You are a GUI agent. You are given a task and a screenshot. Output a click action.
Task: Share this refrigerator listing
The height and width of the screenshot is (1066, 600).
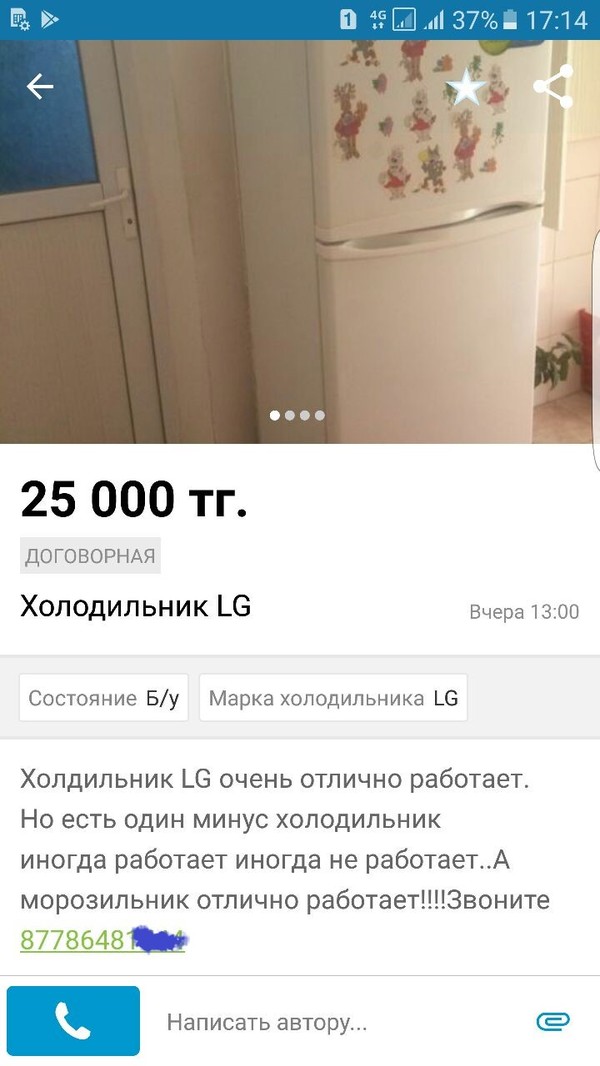pos(553,87)
